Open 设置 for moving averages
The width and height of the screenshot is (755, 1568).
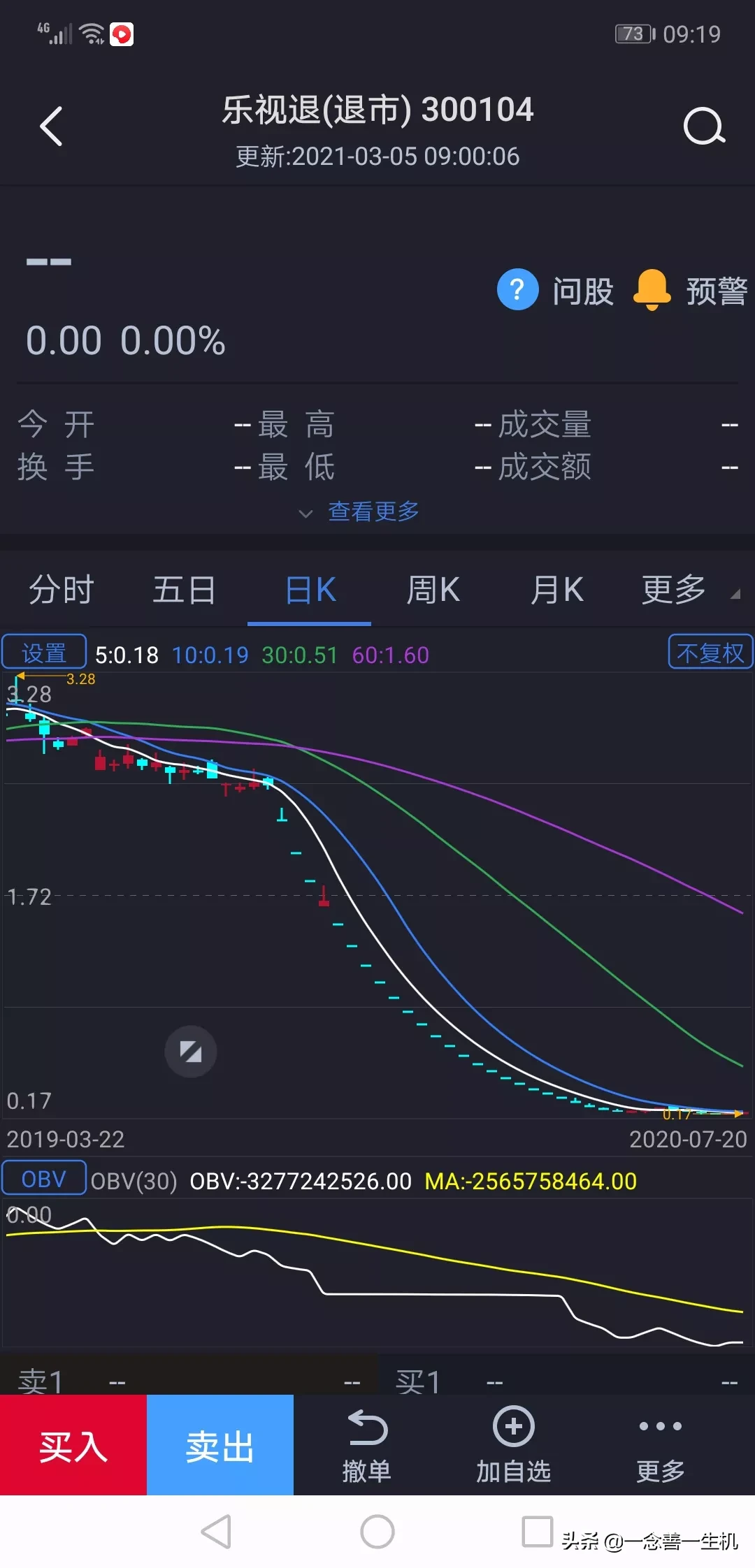click(44, 653)
